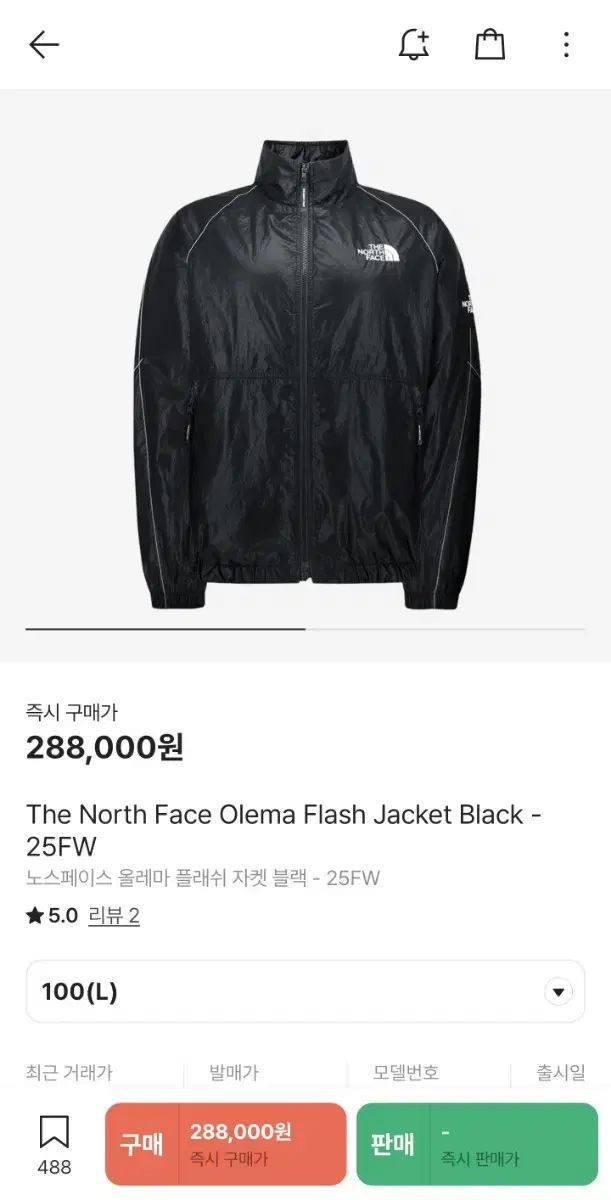Set a price alert with the bell

point(413,45)
